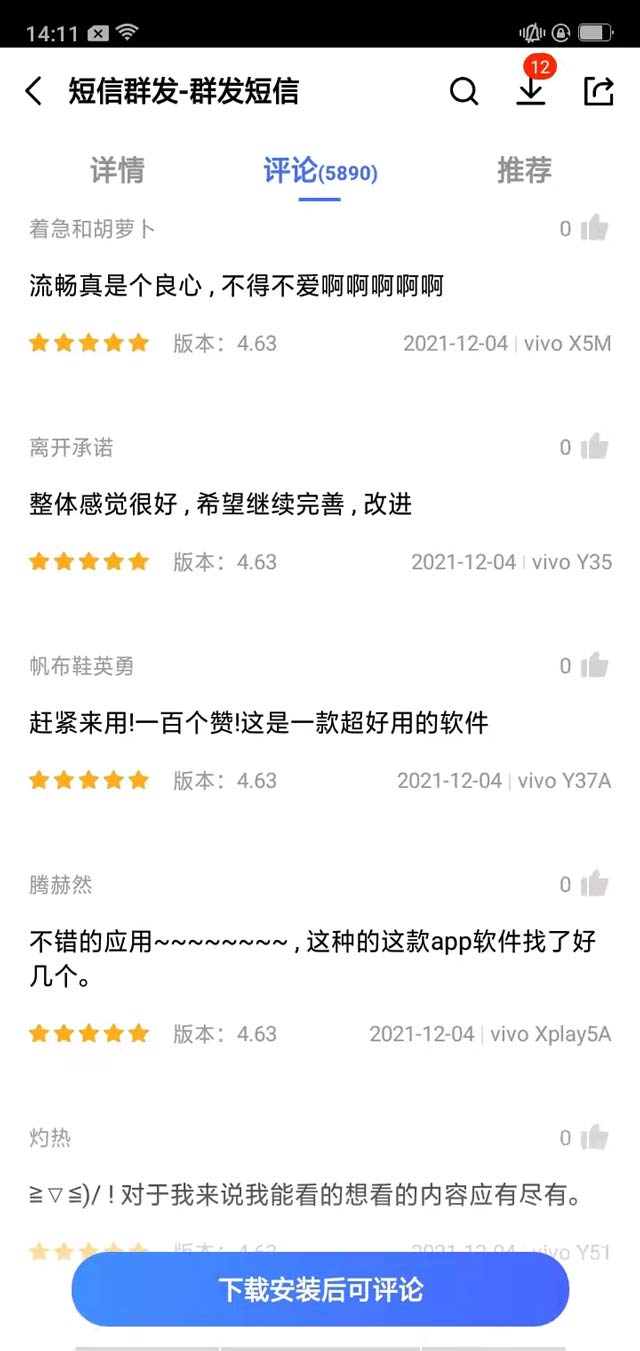Like the review by 腾赫然

tap(594, 884)
